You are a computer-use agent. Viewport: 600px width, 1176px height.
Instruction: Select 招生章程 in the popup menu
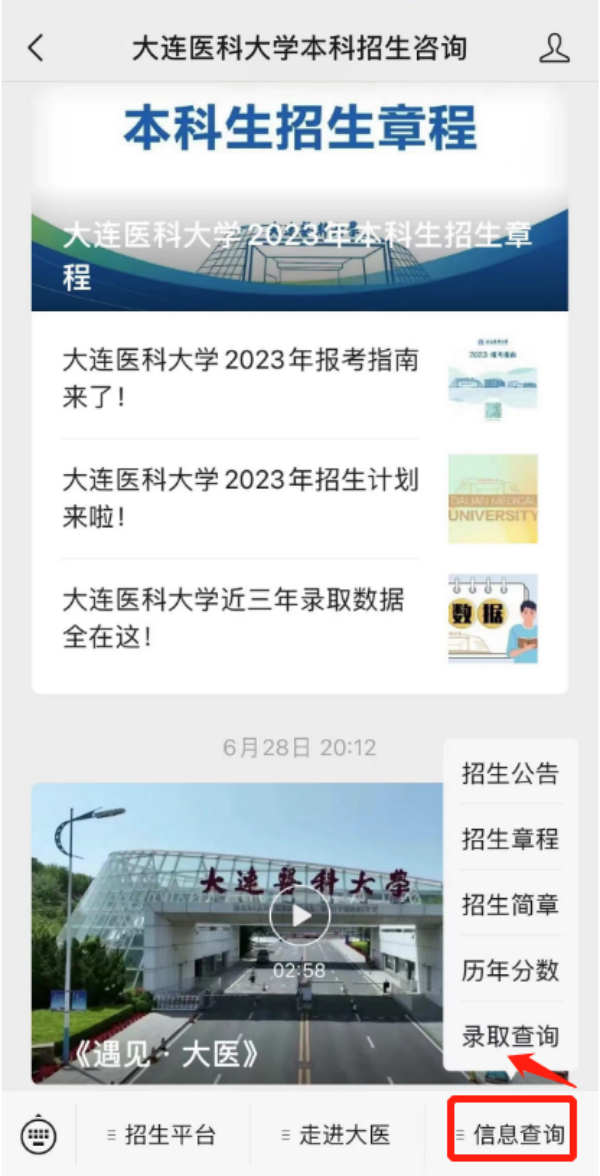[511, 838]
